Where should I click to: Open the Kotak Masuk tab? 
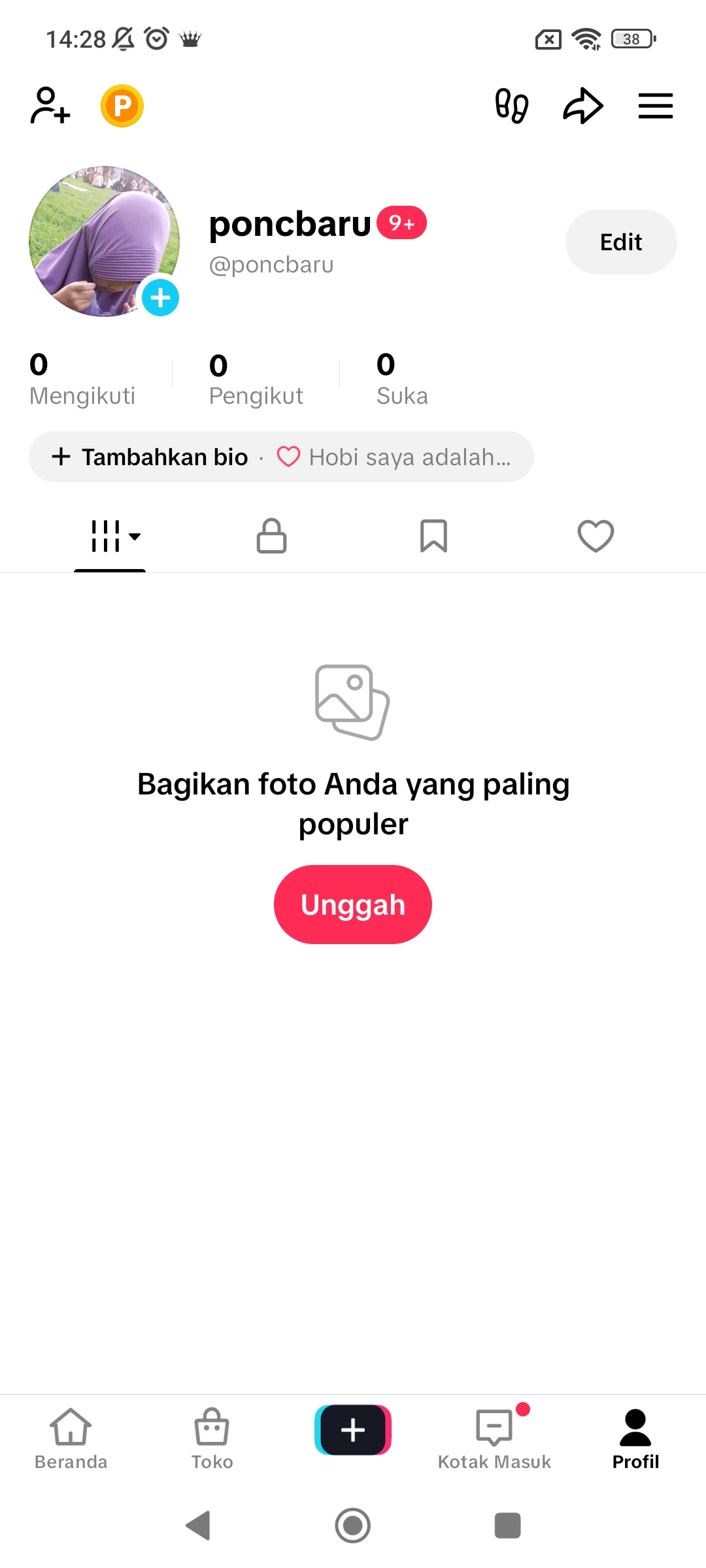[494, 1439]
